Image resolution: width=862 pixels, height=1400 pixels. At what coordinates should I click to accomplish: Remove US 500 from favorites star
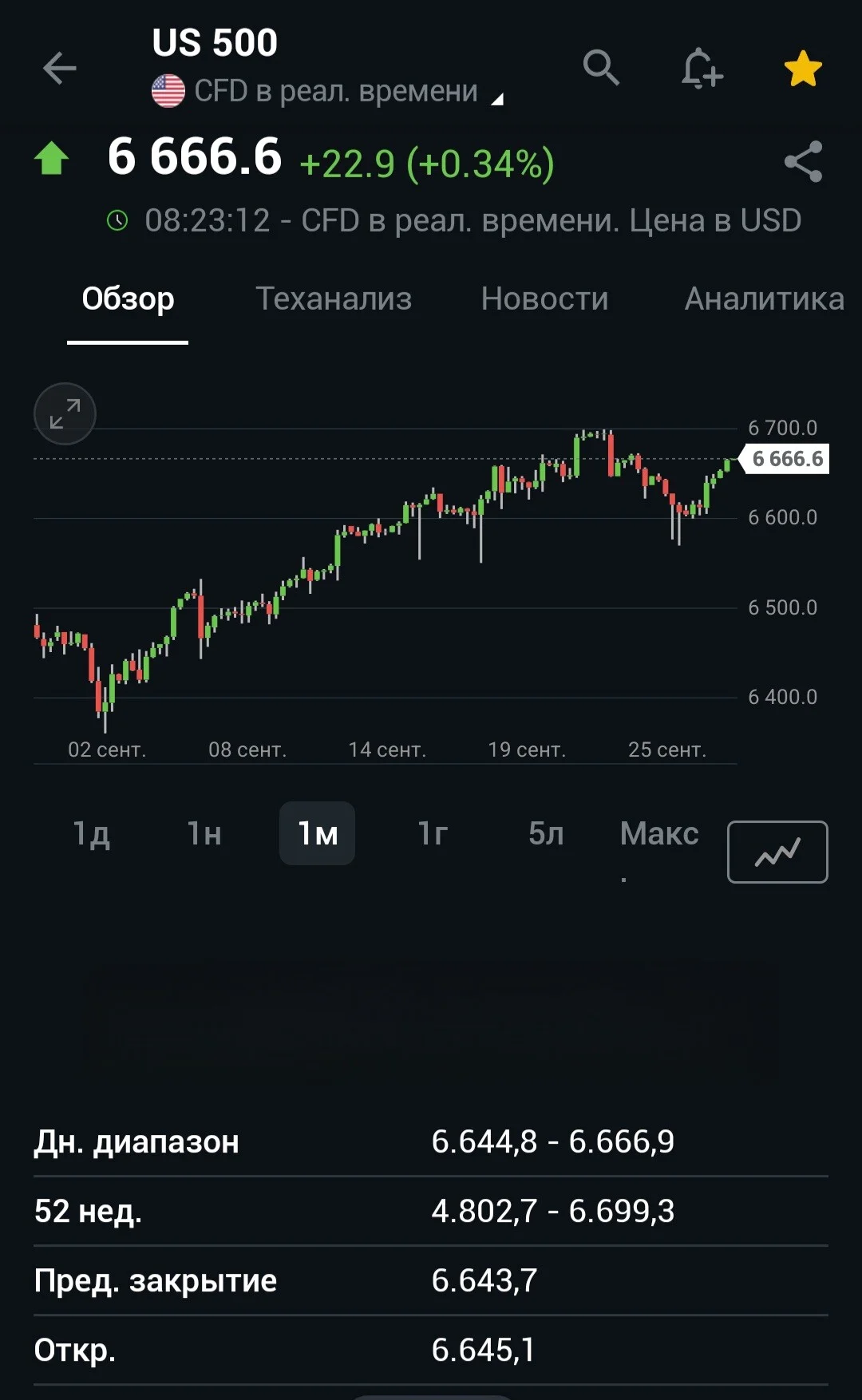coord(803,68)
